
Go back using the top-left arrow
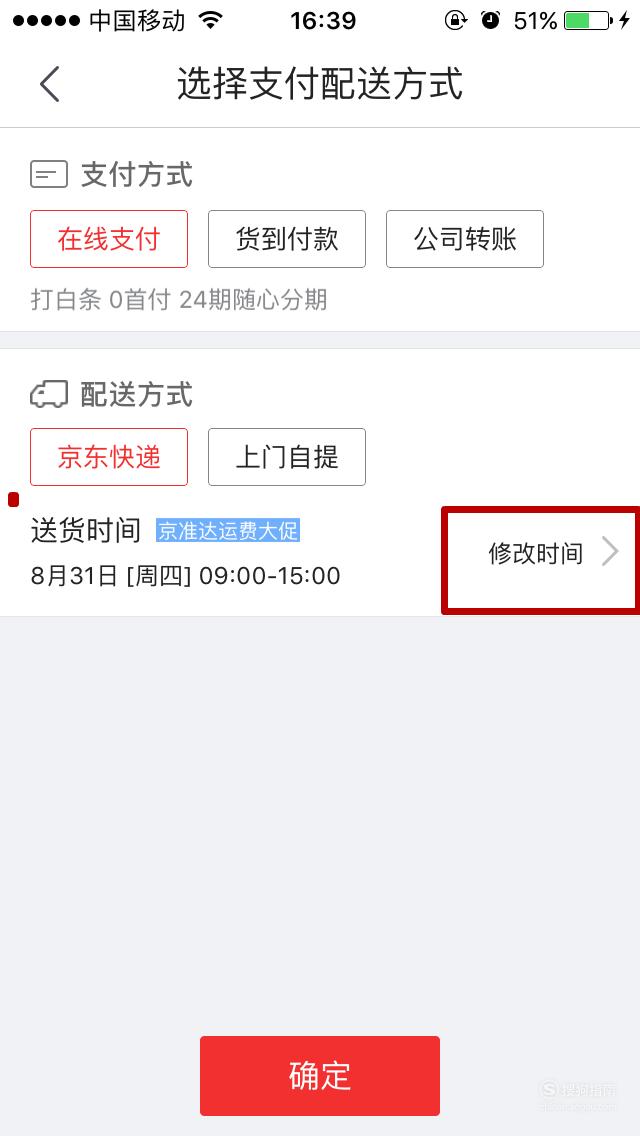(49, 84)
